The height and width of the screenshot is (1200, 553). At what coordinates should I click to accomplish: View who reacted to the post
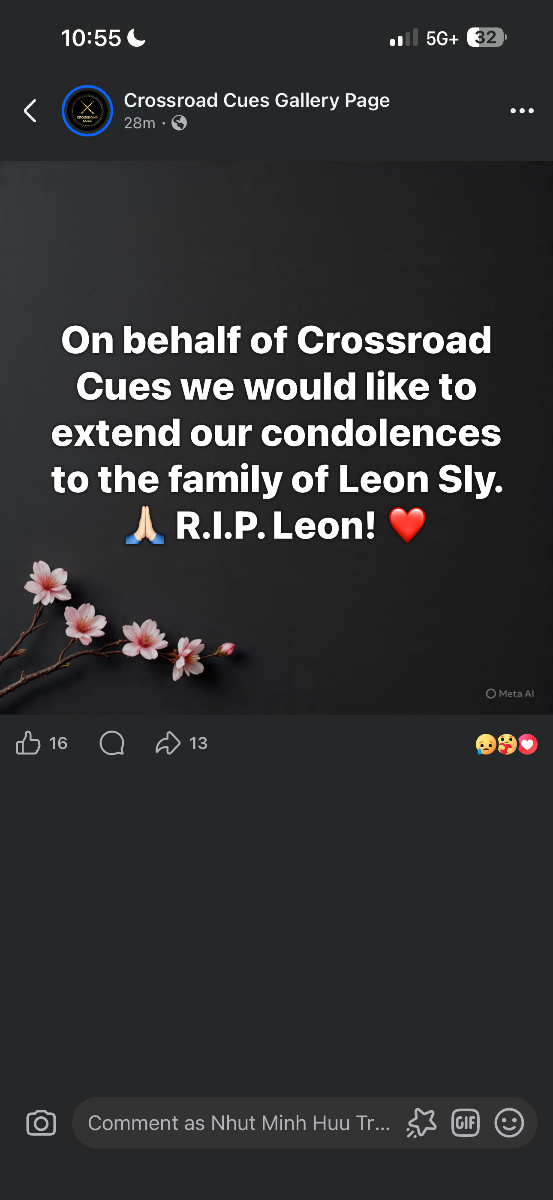pos(506,744)
